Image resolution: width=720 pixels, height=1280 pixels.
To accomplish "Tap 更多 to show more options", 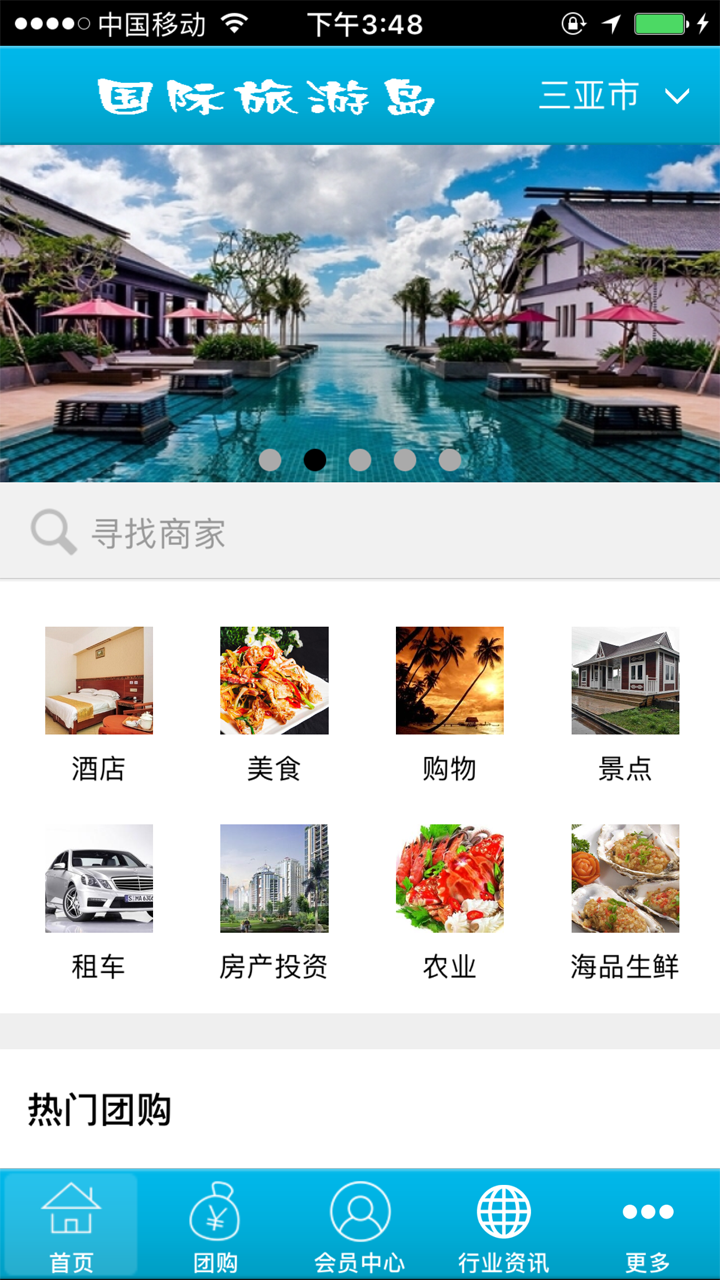I will (648, 1222).
